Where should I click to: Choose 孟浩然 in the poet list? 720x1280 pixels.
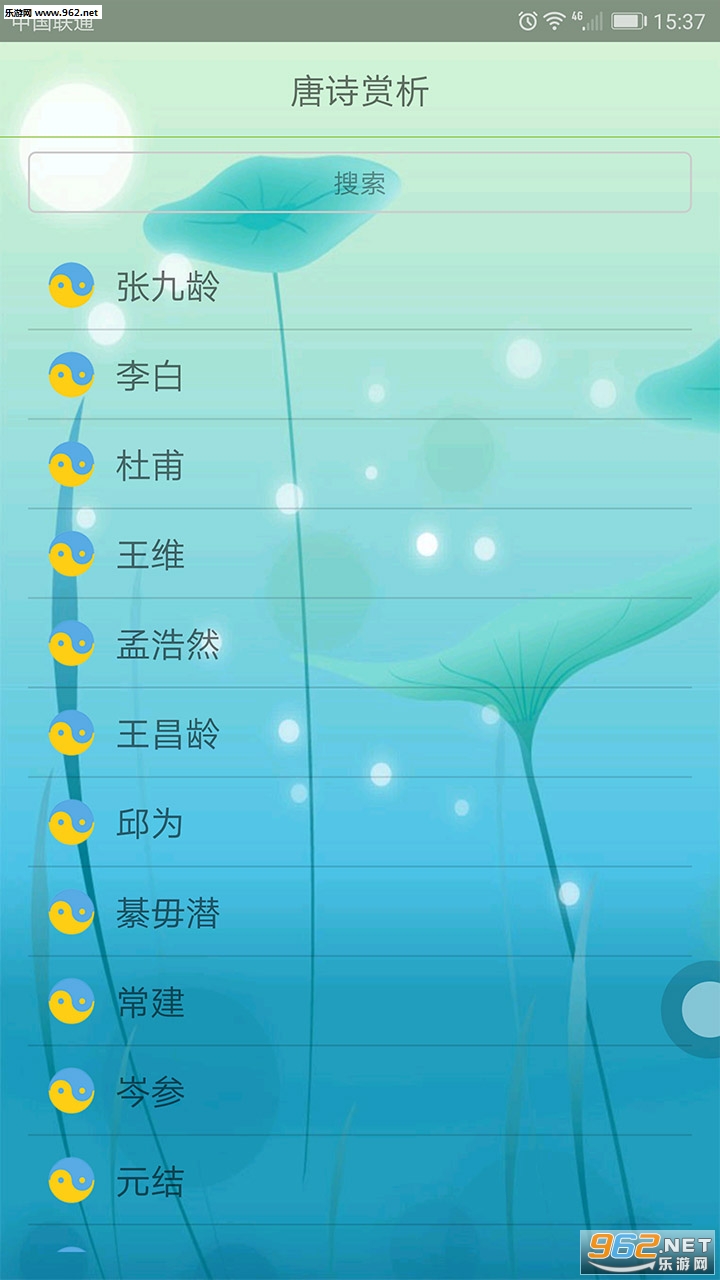click(x=360, y=643)
